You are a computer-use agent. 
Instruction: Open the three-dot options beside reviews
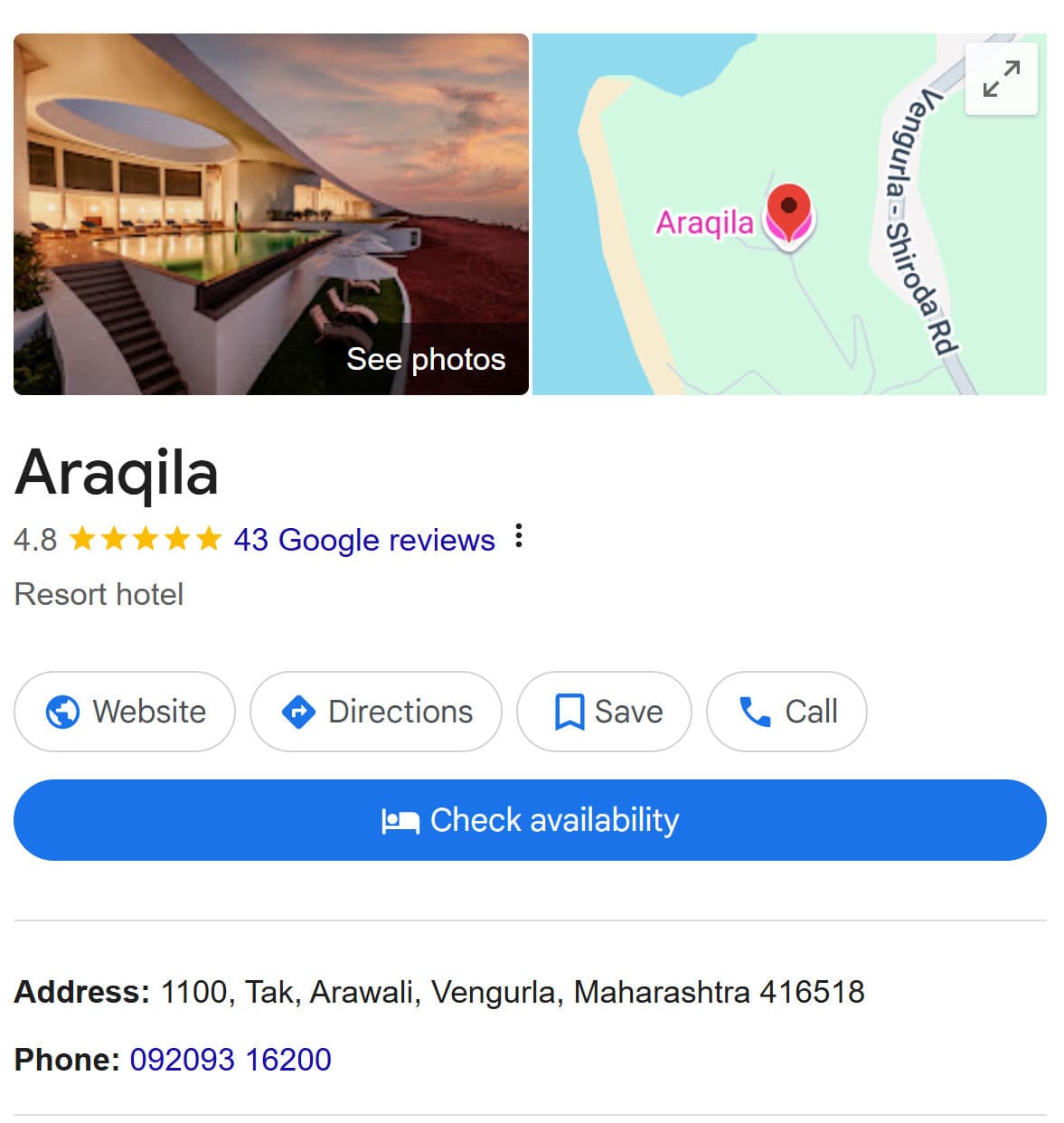(x=518, y=536)
